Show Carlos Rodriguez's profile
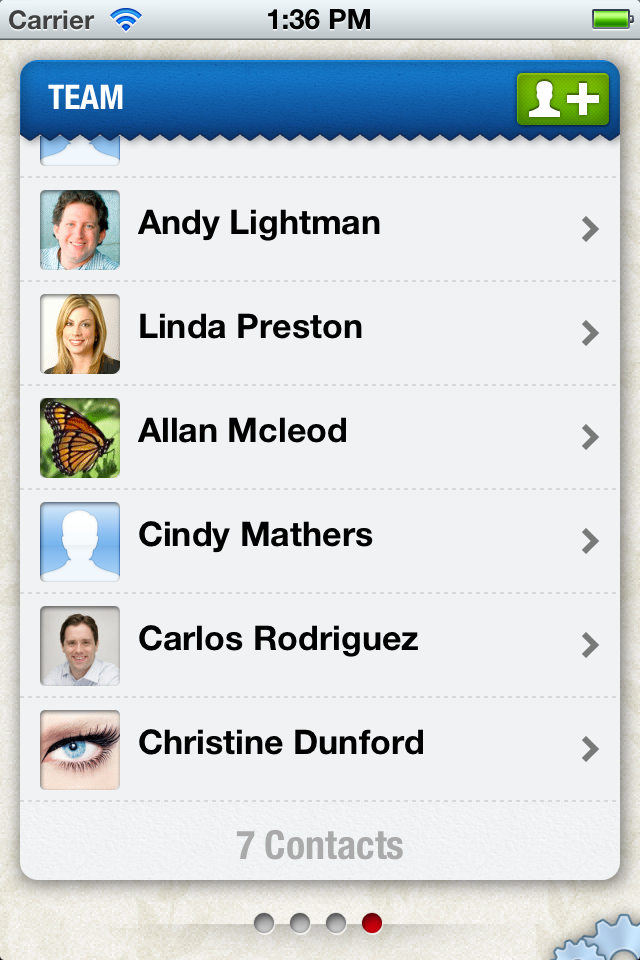This screenshot has width=640, height=960. tap(320, 645)
